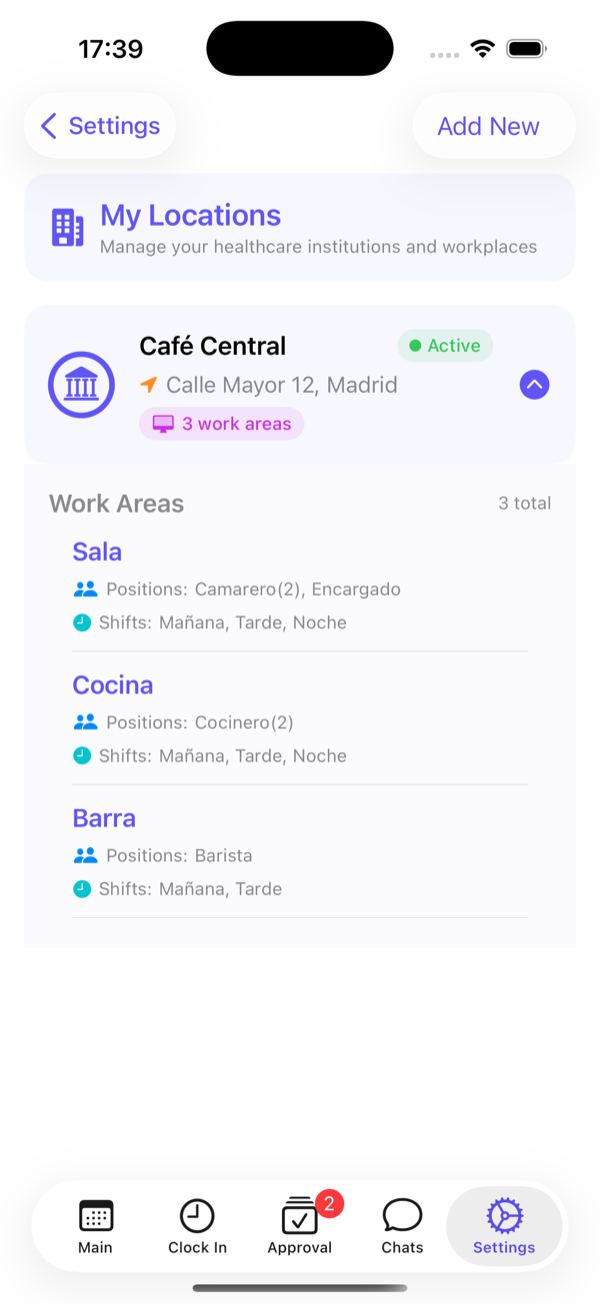Collapse the Café Central card
This screenshot has height=1304, width=600.
click(535, 385)
